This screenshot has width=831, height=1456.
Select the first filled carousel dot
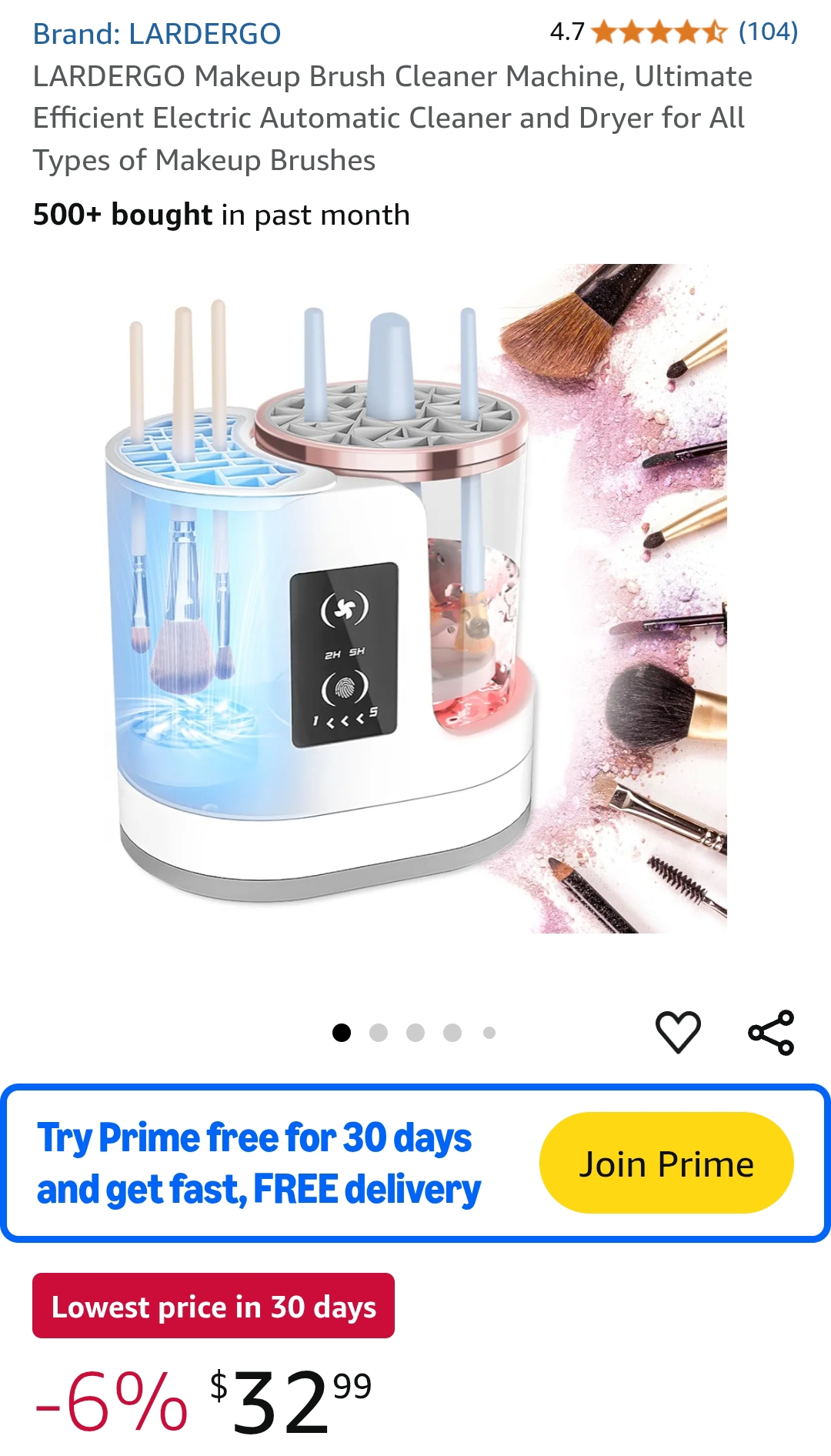coord(342,1031)
